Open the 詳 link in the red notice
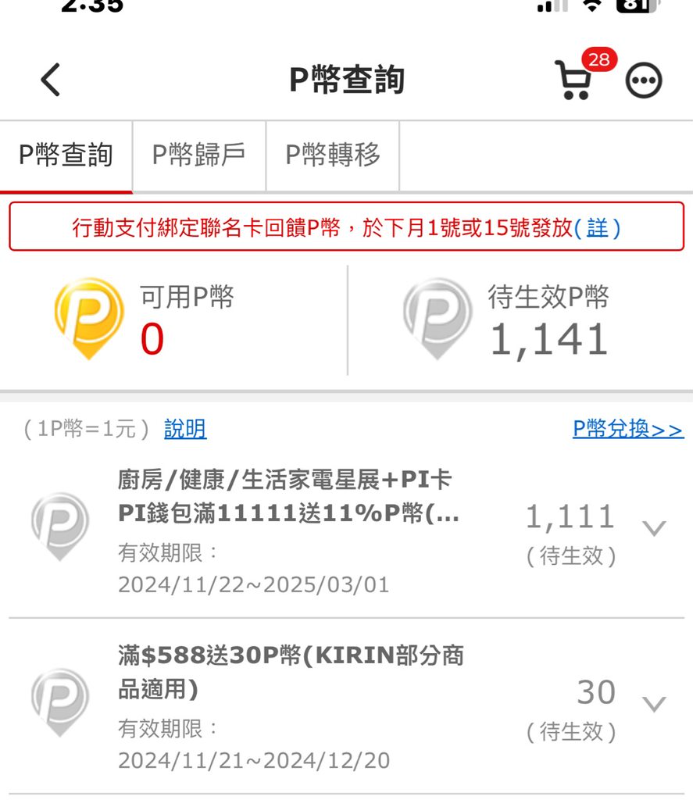 pyautogui.click(x=597, y=228)
